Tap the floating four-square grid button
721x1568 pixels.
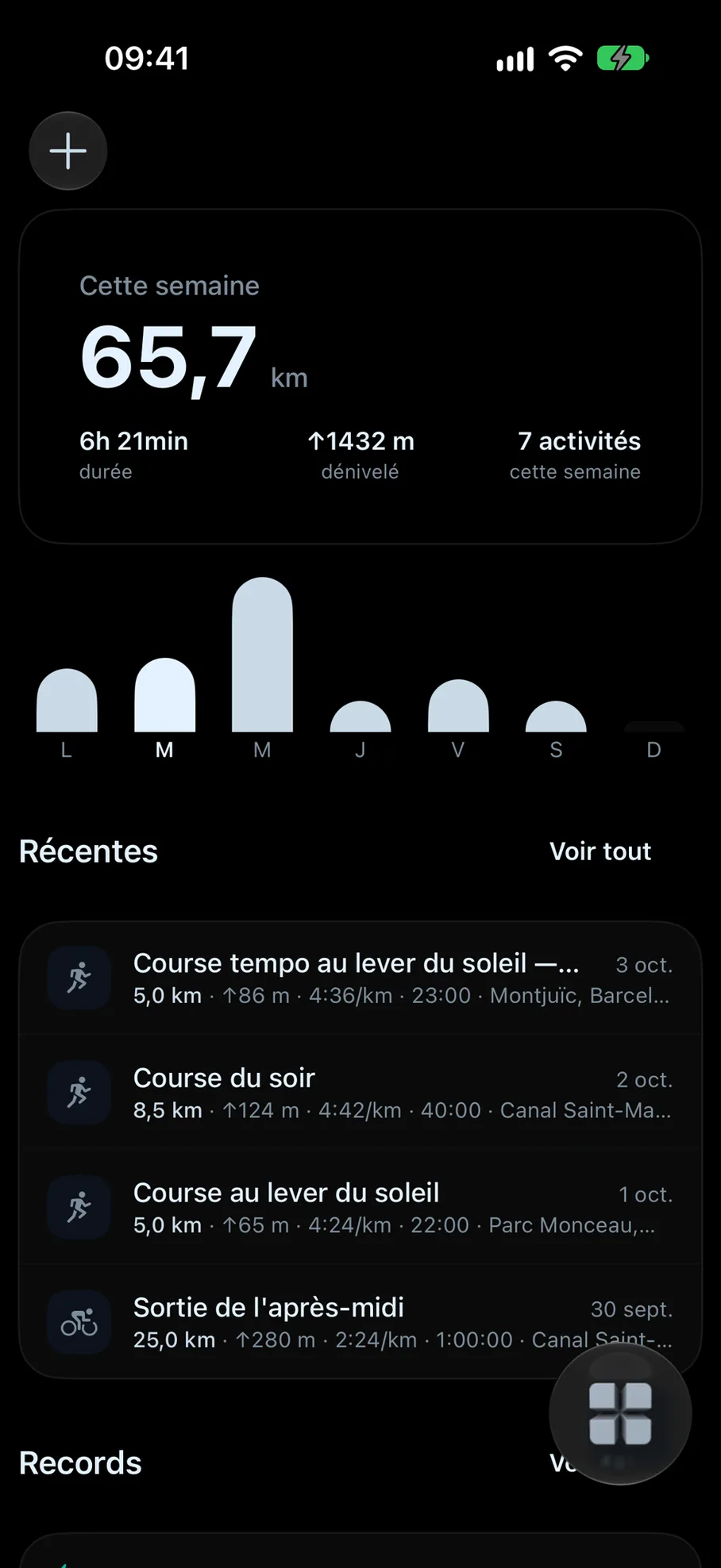coord(620,1413)
